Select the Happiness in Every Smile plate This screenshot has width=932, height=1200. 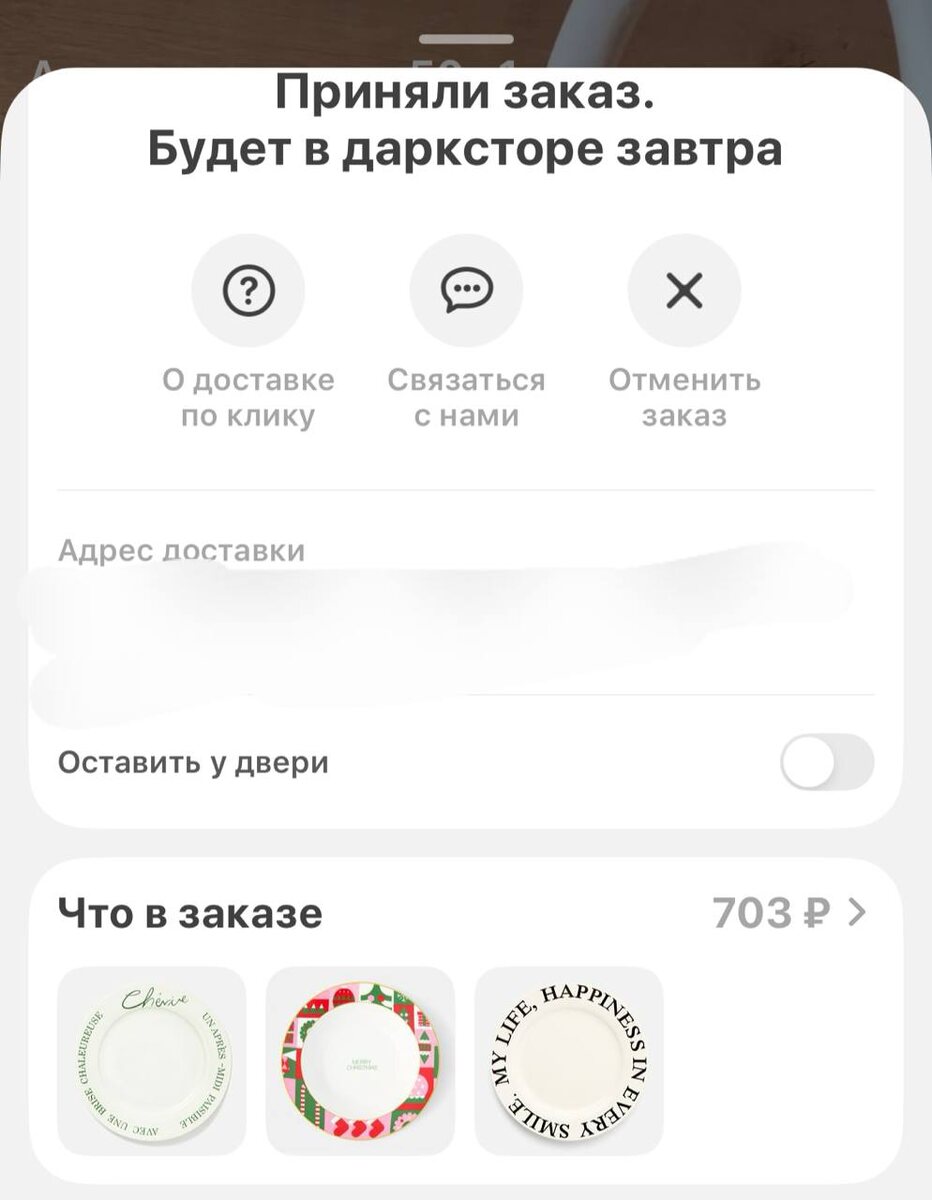[568, 1060]
